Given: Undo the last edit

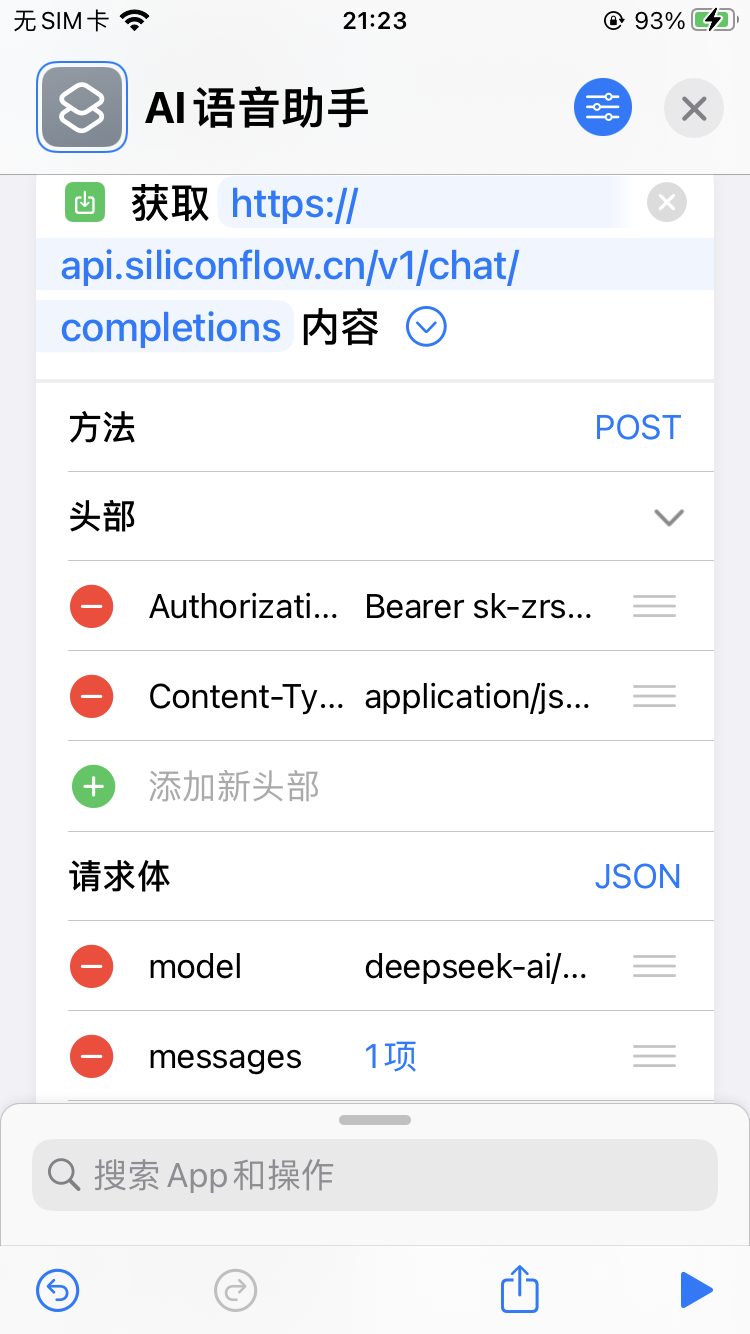Looking at the screenshot, I should coord(58,1290).
